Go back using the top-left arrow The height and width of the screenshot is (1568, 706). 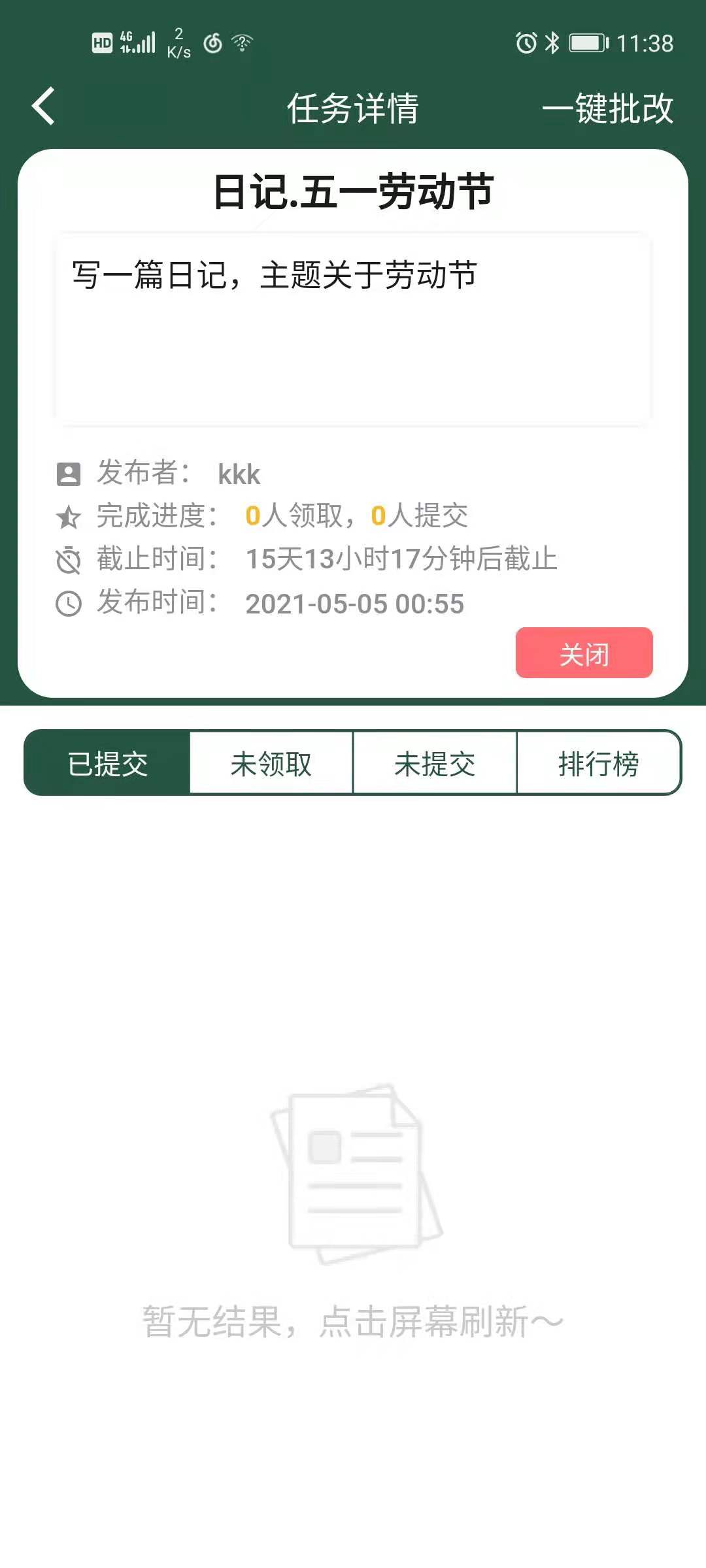(43, 106)
